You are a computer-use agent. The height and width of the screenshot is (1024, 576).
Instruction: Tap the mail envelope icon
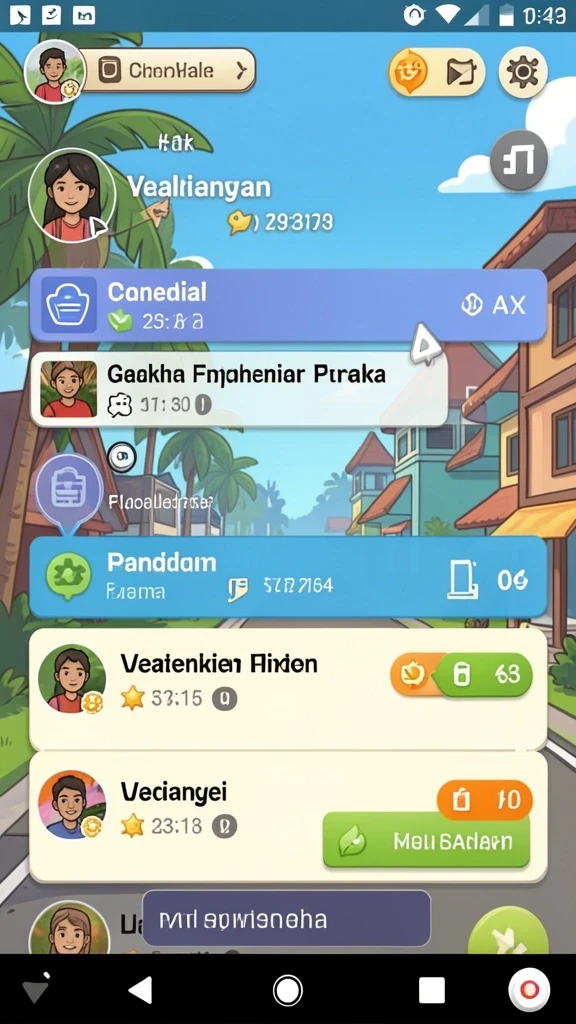click(x=460, y=72)
